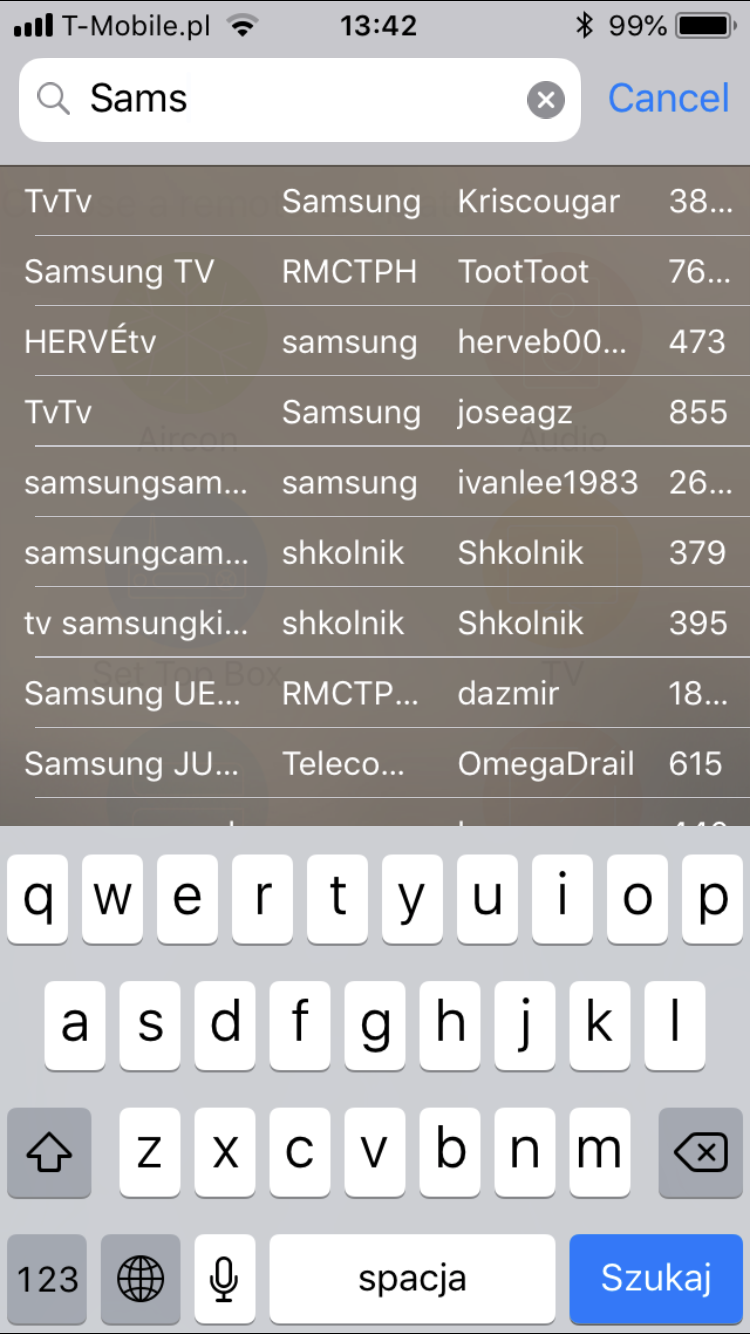Type the letter u key
This screenshot has height=1334, width=750.
pos(487,899)
